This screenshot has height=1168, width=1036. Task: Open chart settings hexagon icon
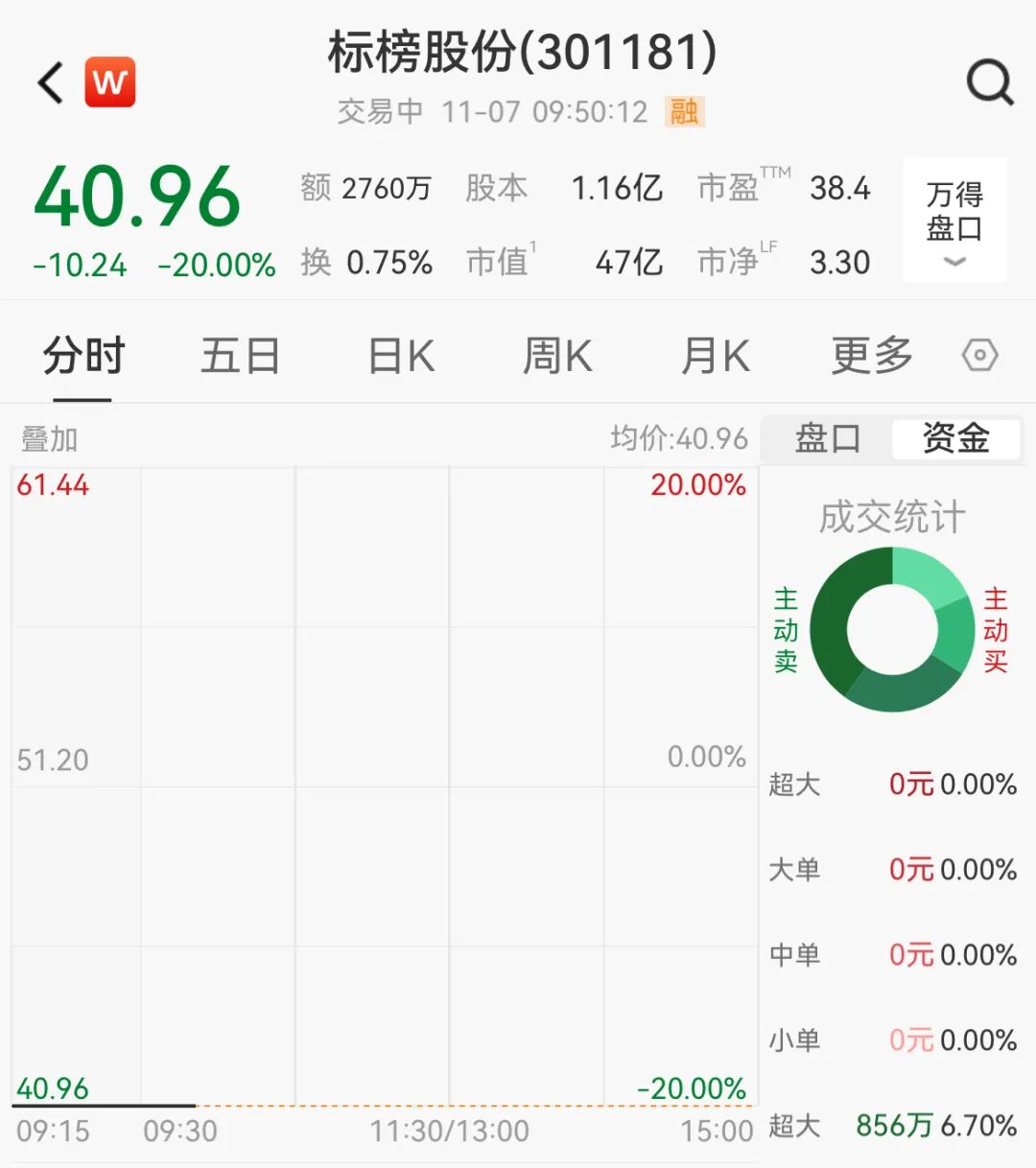[979, 356]
